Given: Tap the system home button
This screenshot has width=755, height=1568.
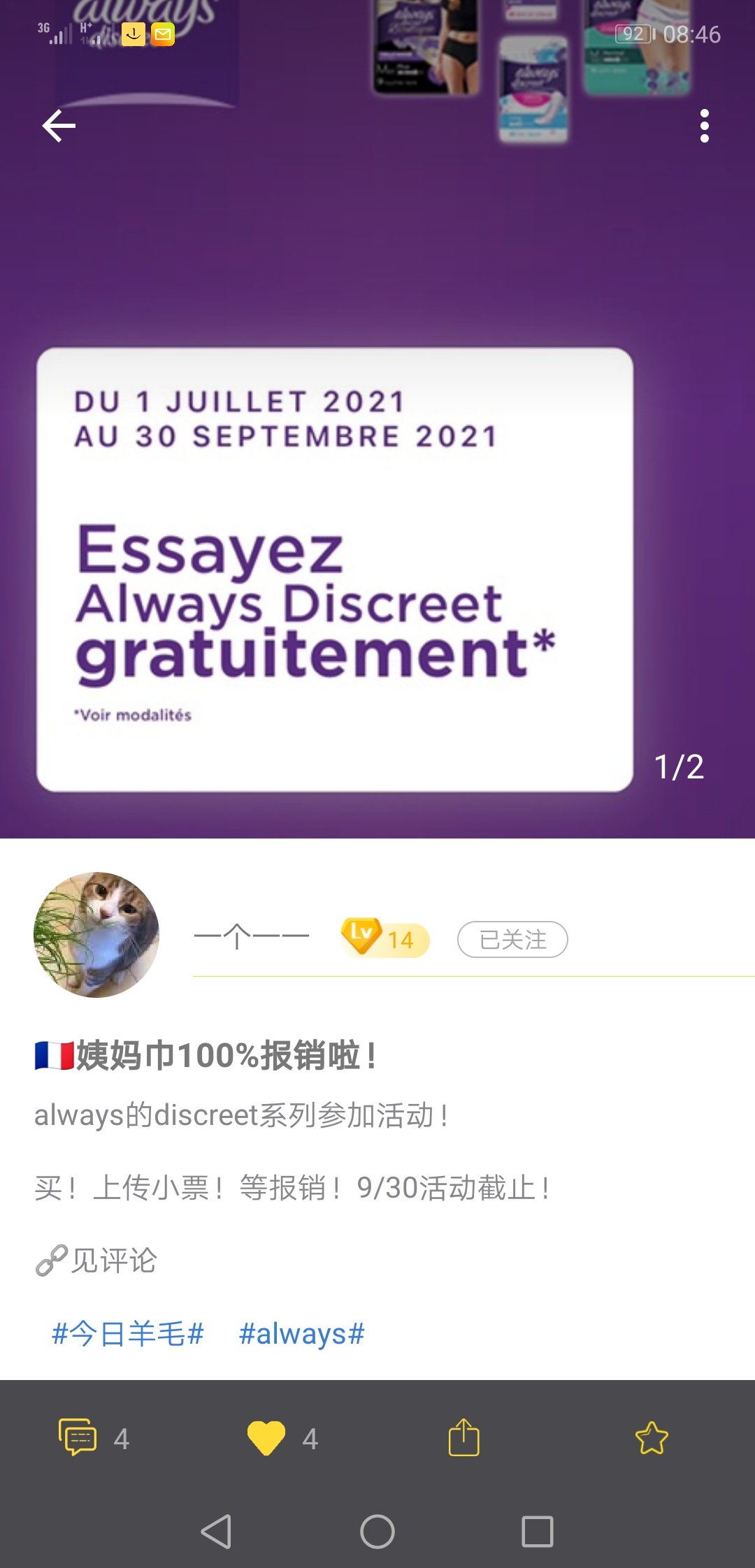Looking at the screenshot, I should [x=377, y=1532].
